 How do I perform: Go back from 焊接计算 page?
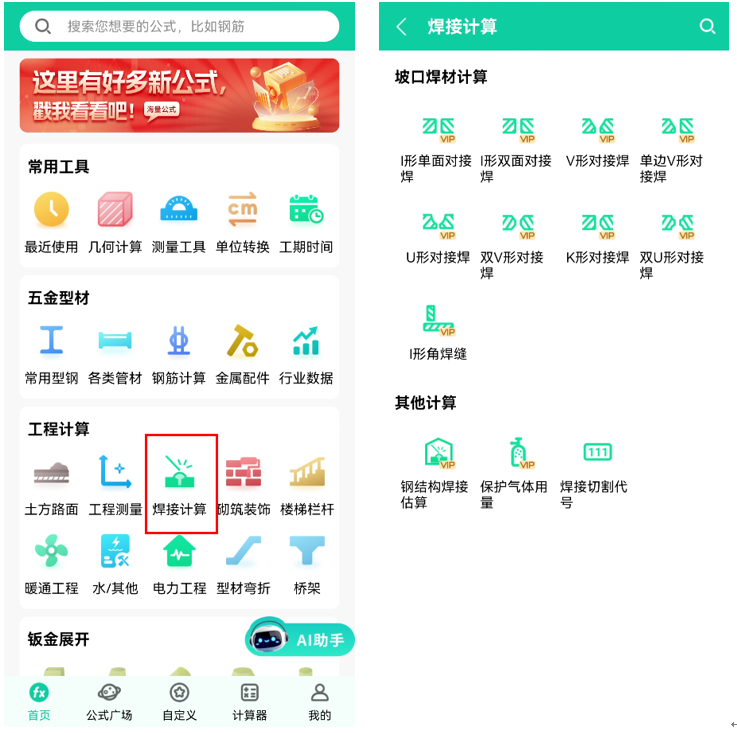[402, 27]
